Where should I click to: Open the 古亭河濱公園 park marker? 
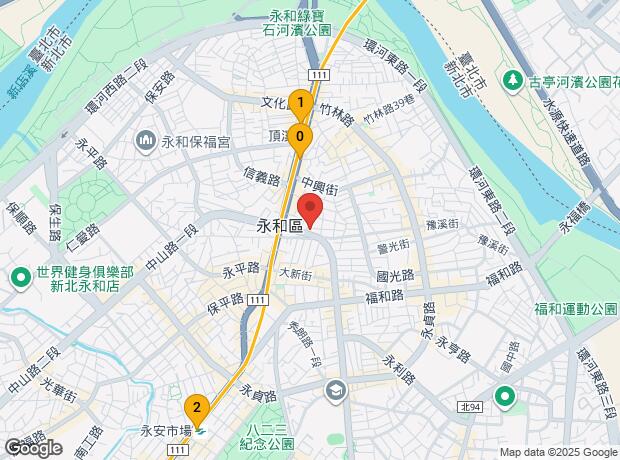513,81
